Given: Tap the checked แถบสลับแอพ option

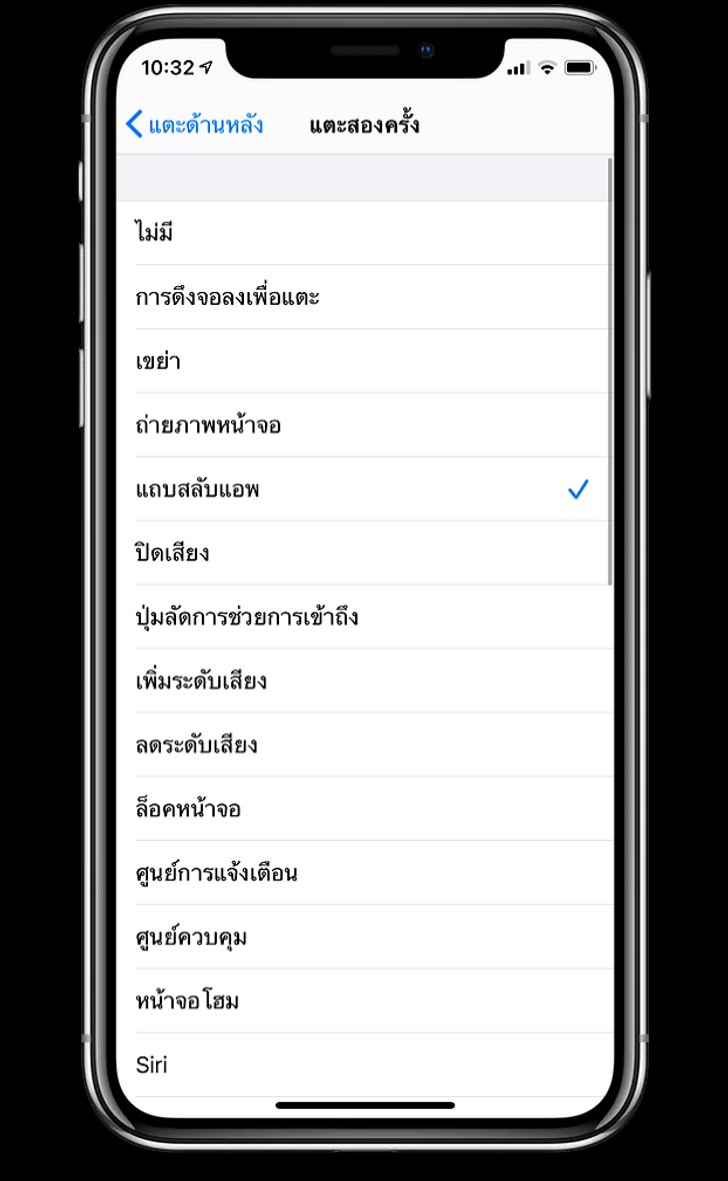Looking at the screenshot, I should click(364, 489).
